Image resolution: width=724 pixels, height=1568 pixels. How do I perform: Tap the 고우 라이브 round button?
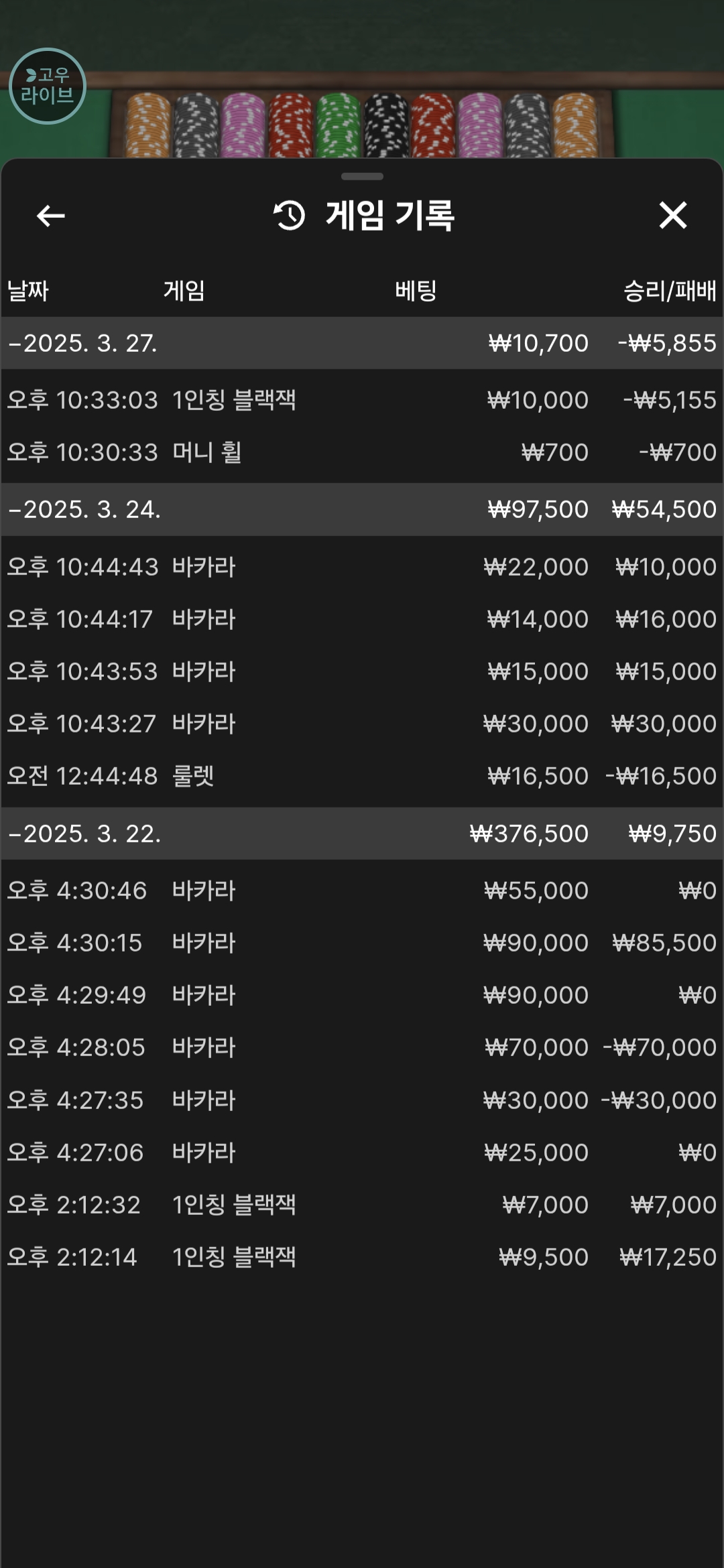point(48,86)
